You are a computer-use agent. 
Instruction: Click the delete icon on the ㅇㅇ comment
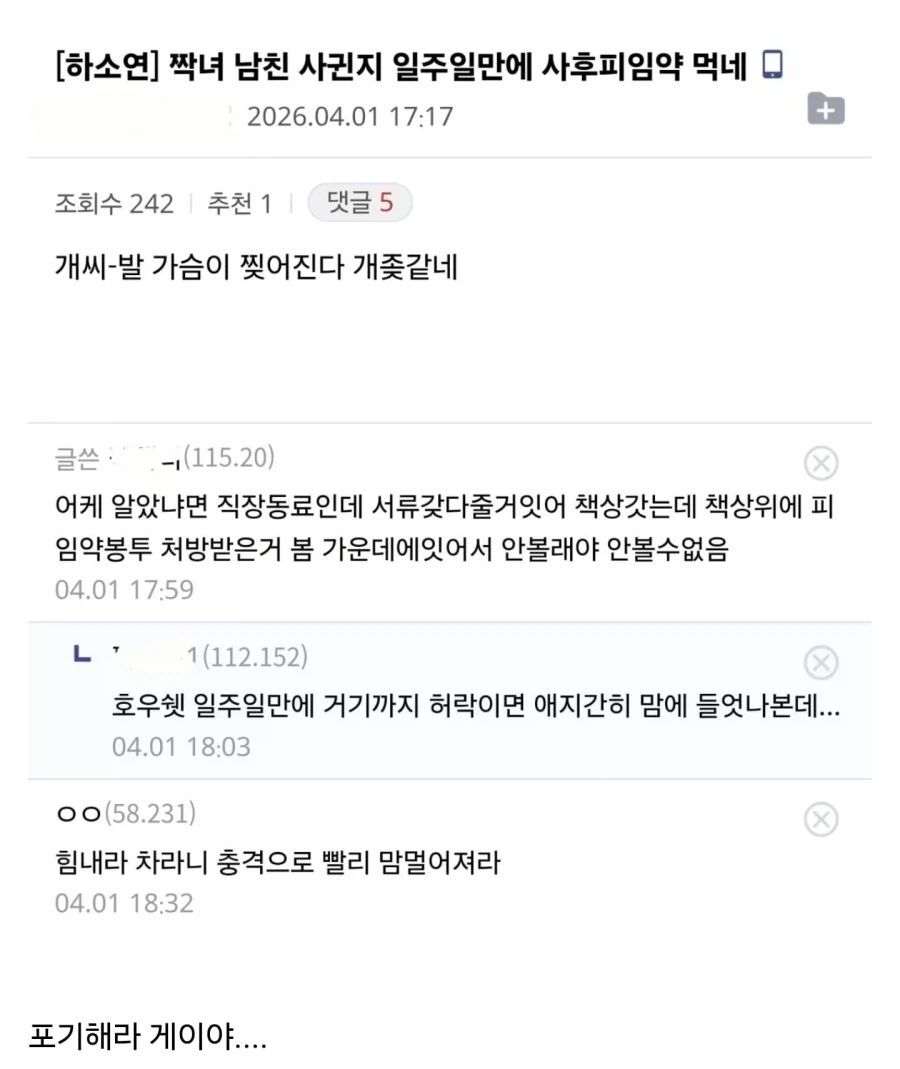point(821,820)
